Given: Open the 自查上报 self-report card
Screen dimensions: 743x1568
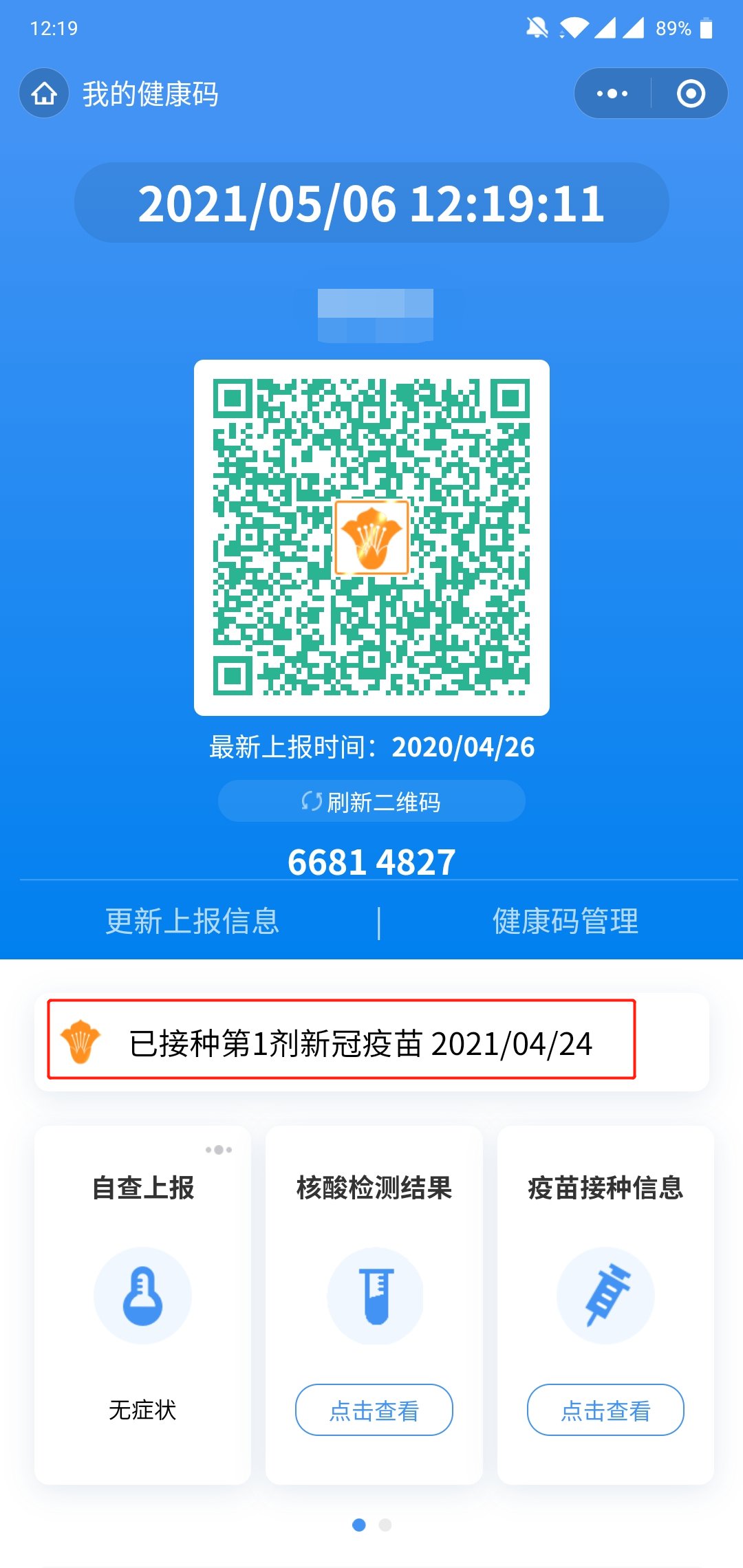Looking at the screenshot, I should [142, 1303].
